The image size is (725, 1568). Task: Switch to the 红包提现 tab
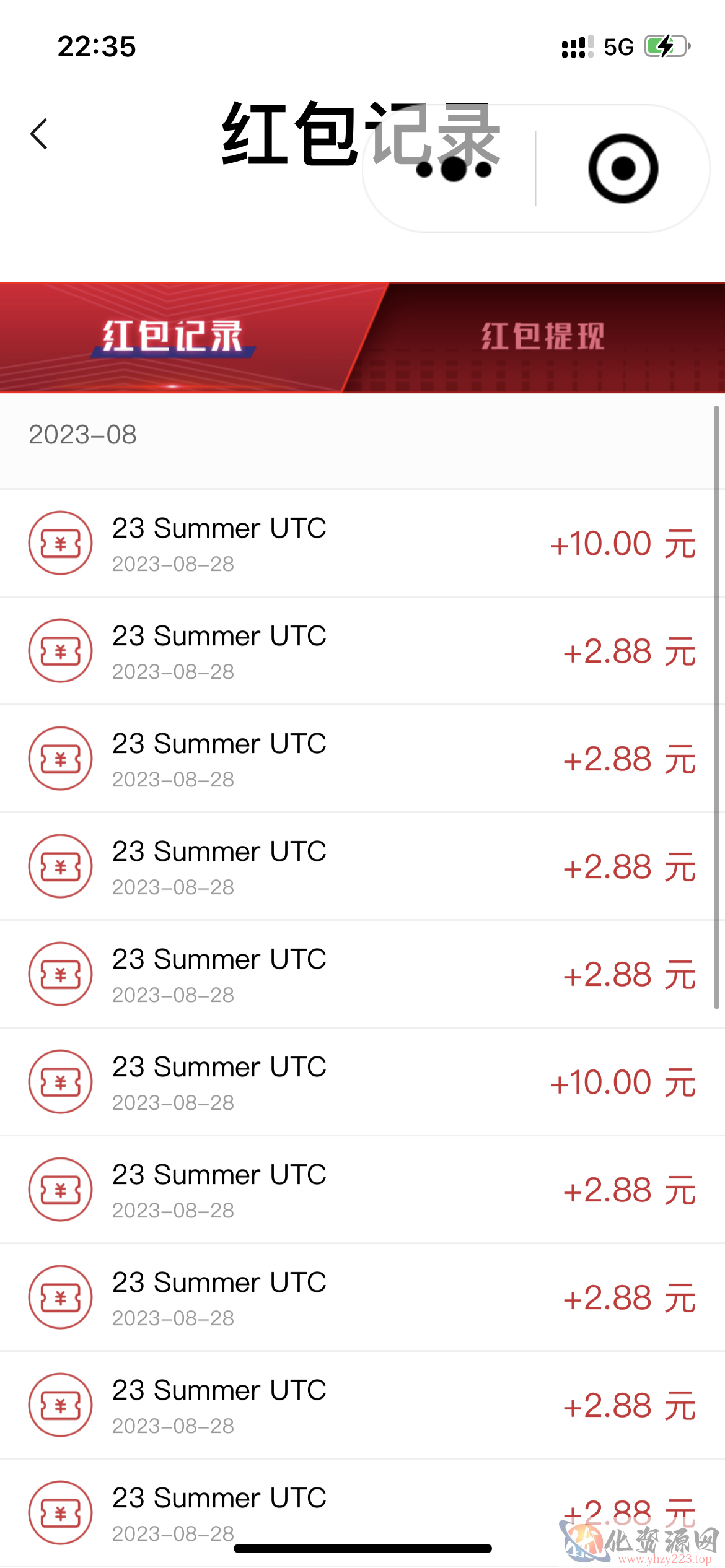click(x=542, y=336)
